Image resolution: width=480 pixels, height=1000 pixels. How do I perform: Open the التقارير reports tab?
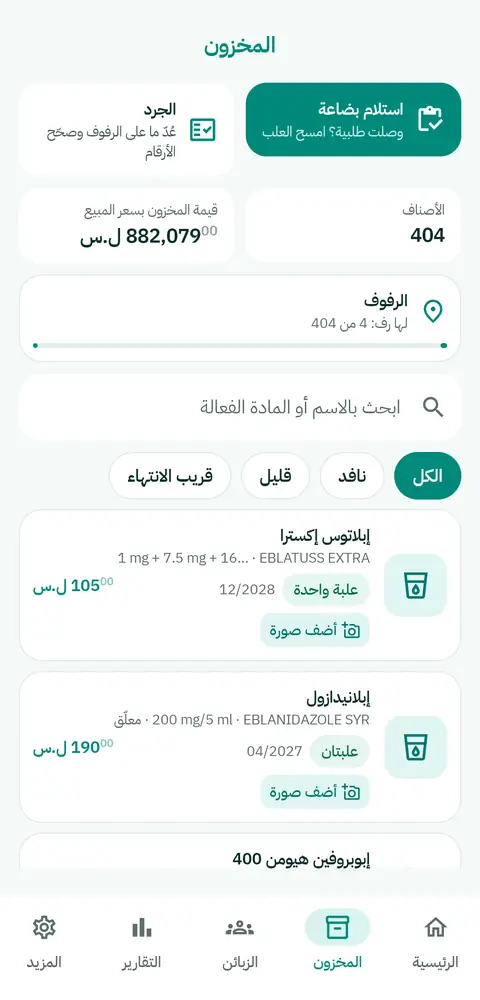point(142,940)
